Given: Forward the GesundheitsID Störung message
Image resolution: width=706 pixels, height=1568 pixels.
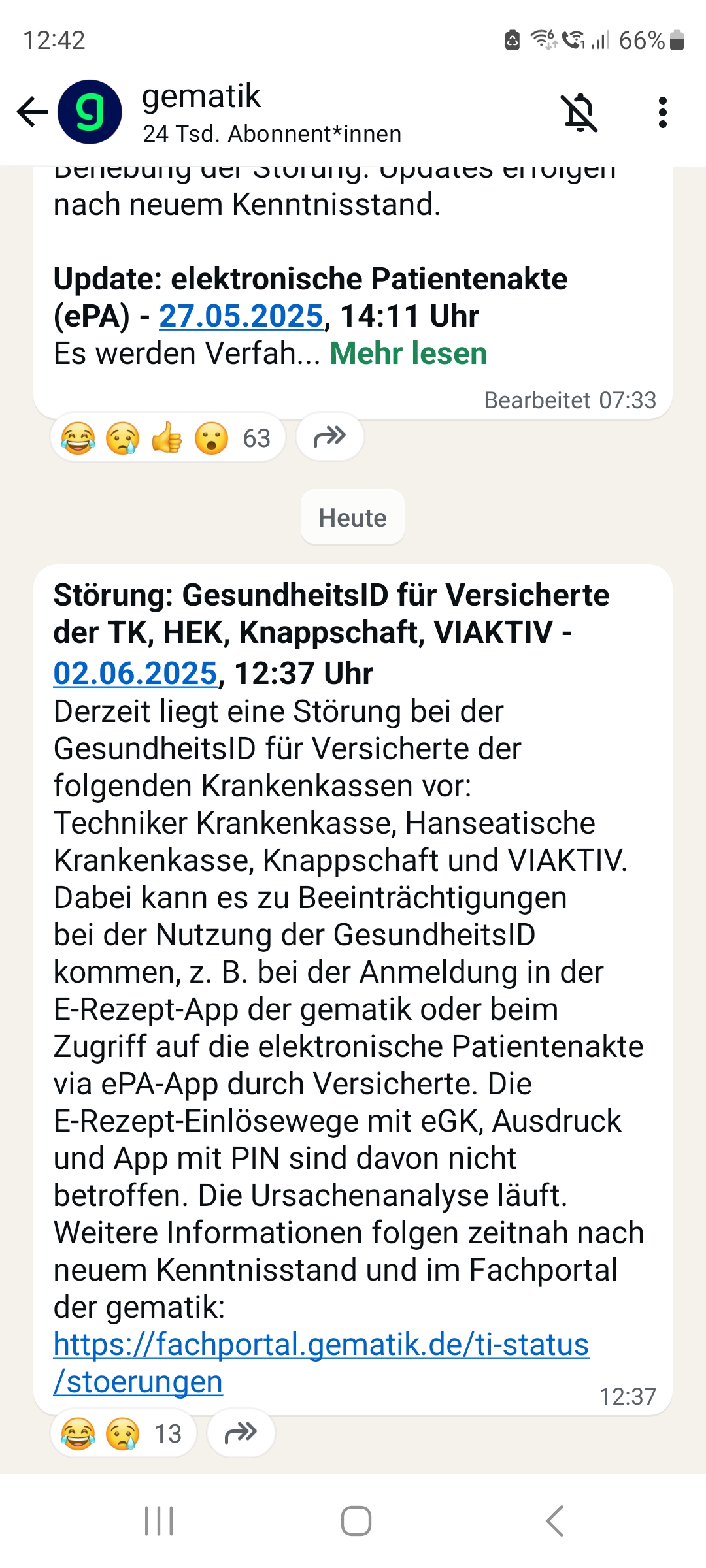Looking at the screenshot, I should click(x=241, y=1433).
